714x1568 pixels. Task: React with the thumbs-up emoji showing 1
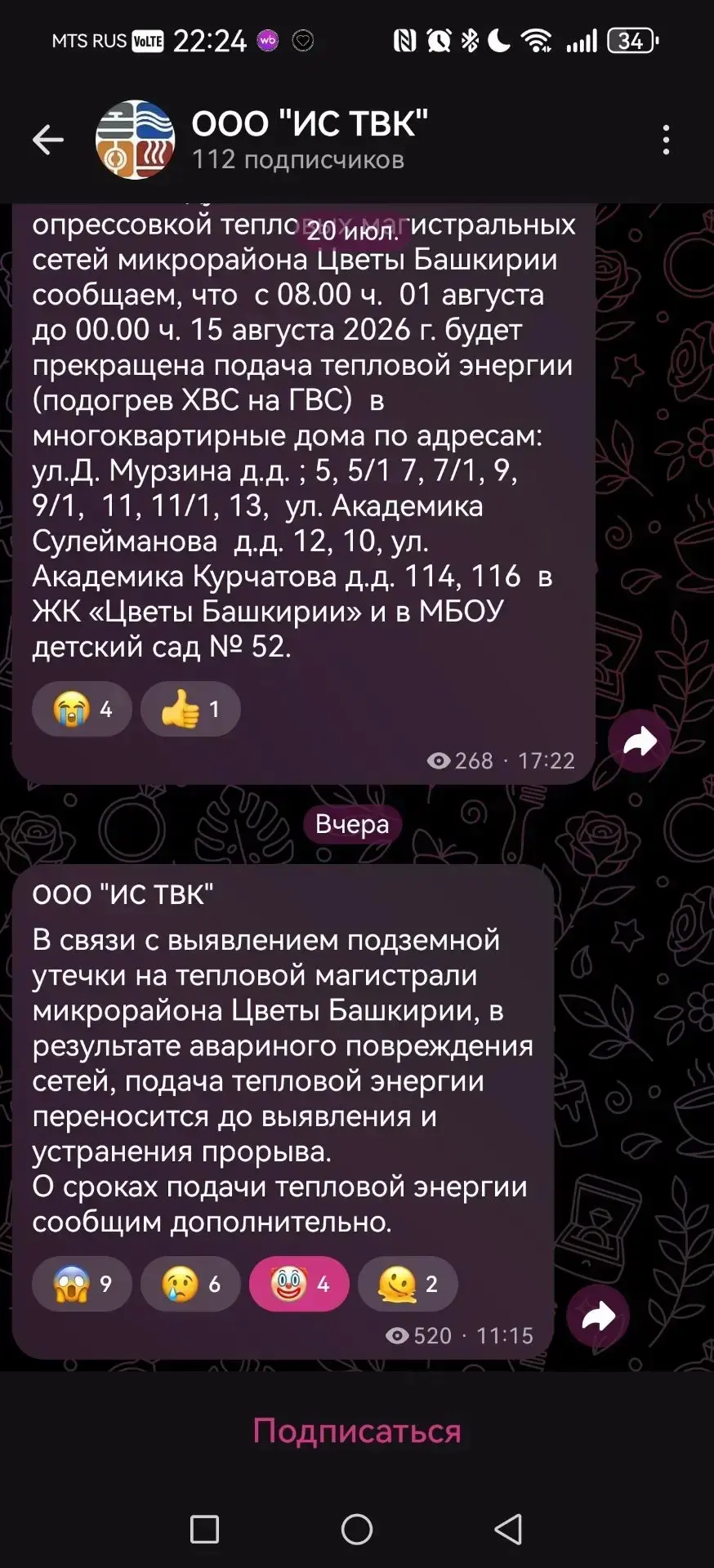click(x=190, y=709)
